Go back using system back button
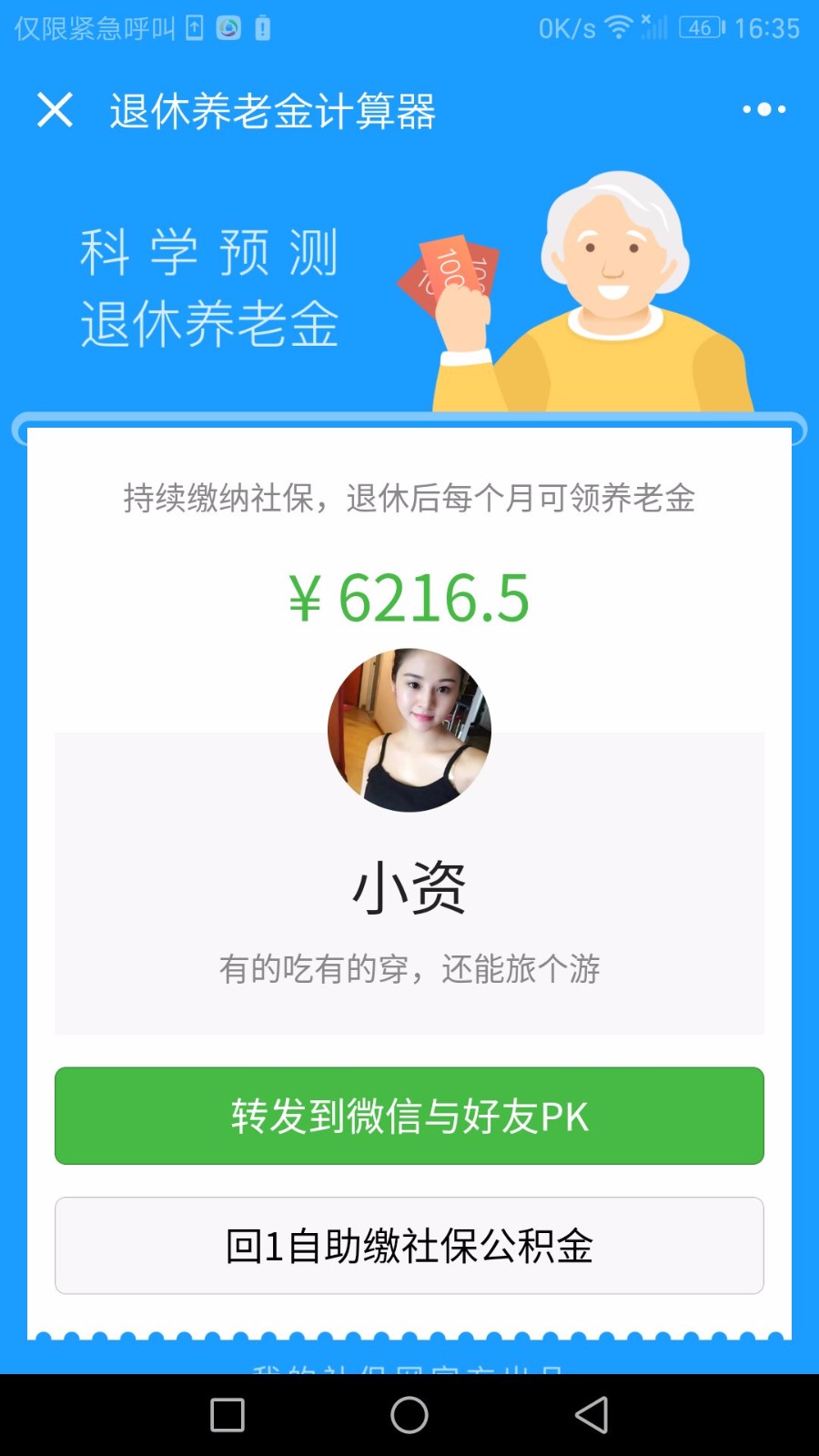The width and height of the screenshot is (819, 1456). tap(591, 1415)
